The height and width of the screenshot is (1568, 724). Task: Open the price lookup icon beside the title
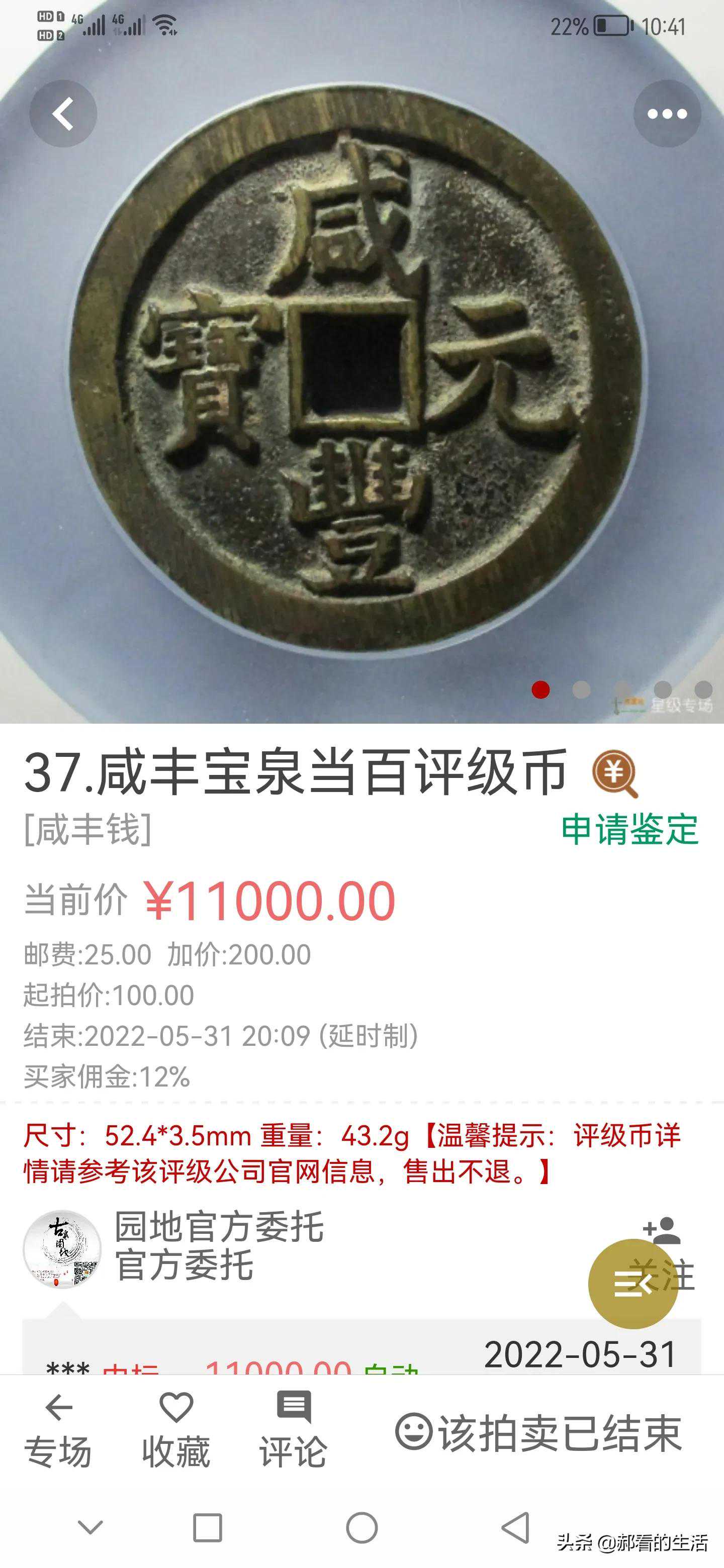tap(614, 773)
